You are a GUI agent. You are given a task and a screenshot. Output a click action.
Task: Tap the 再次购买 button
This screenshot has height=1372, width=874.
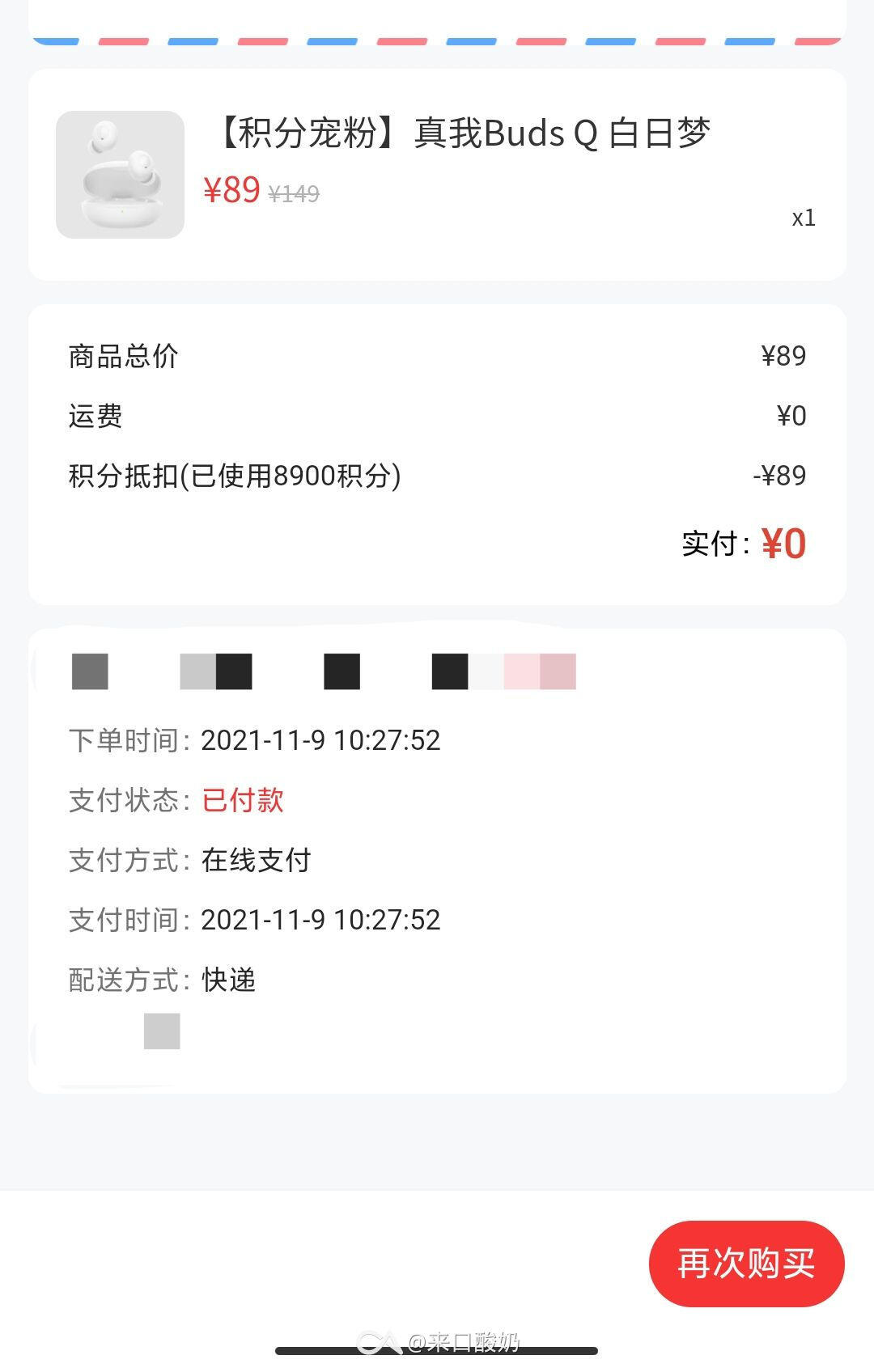(746, 1263)
